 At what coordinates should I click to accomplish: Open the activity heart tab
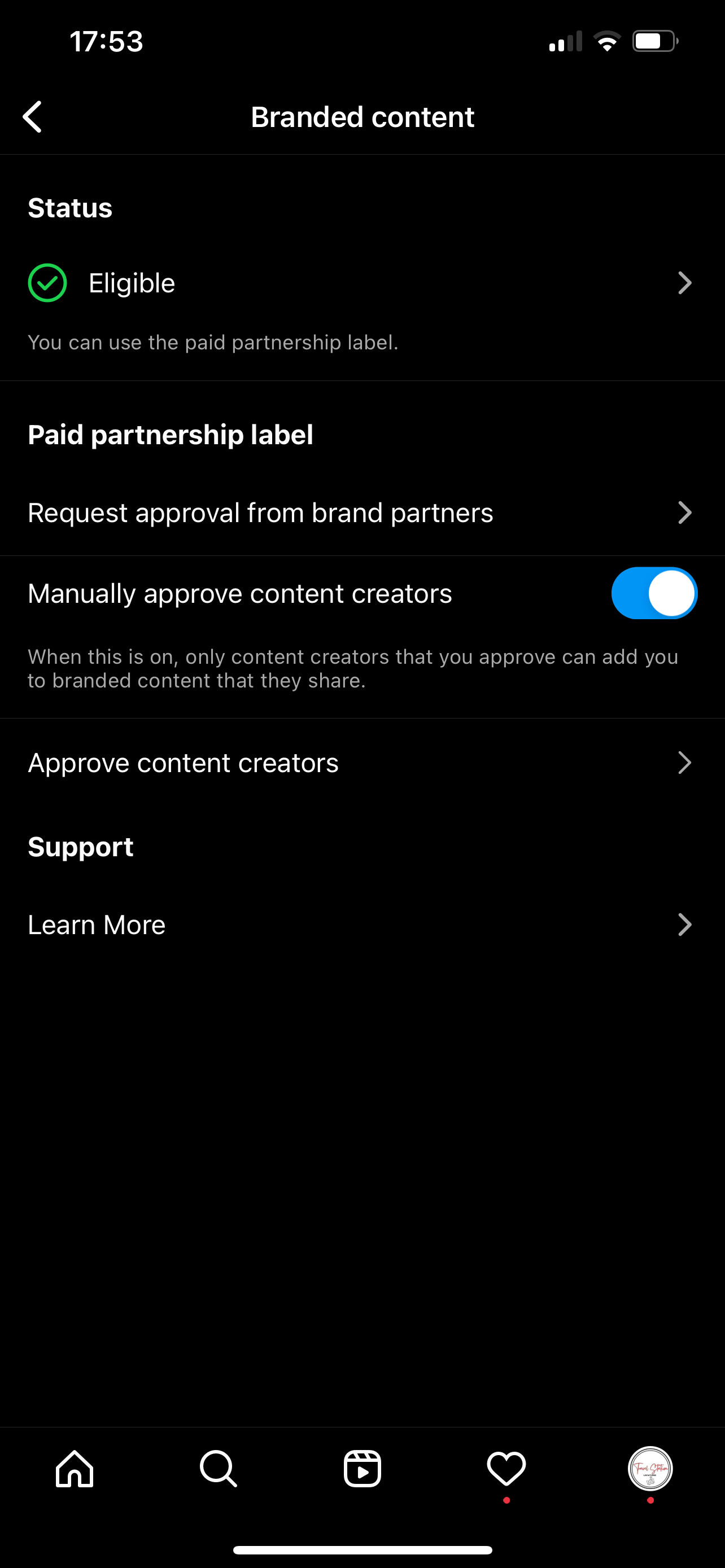pos(506,1468)
